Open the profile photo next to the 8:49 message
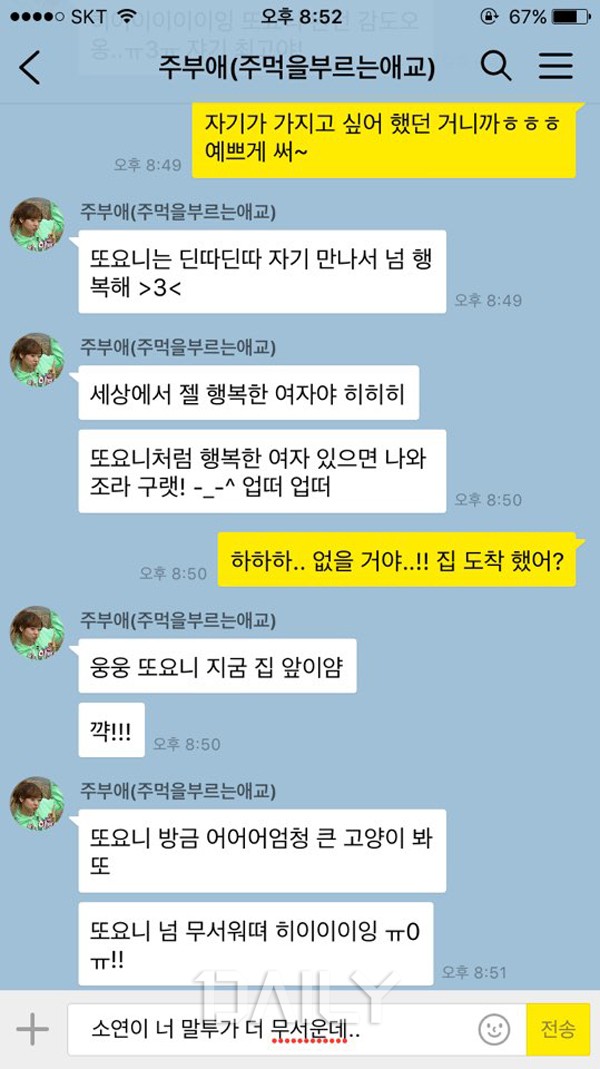Viewport: 600px width, 1069px height. tap(37, 226)
